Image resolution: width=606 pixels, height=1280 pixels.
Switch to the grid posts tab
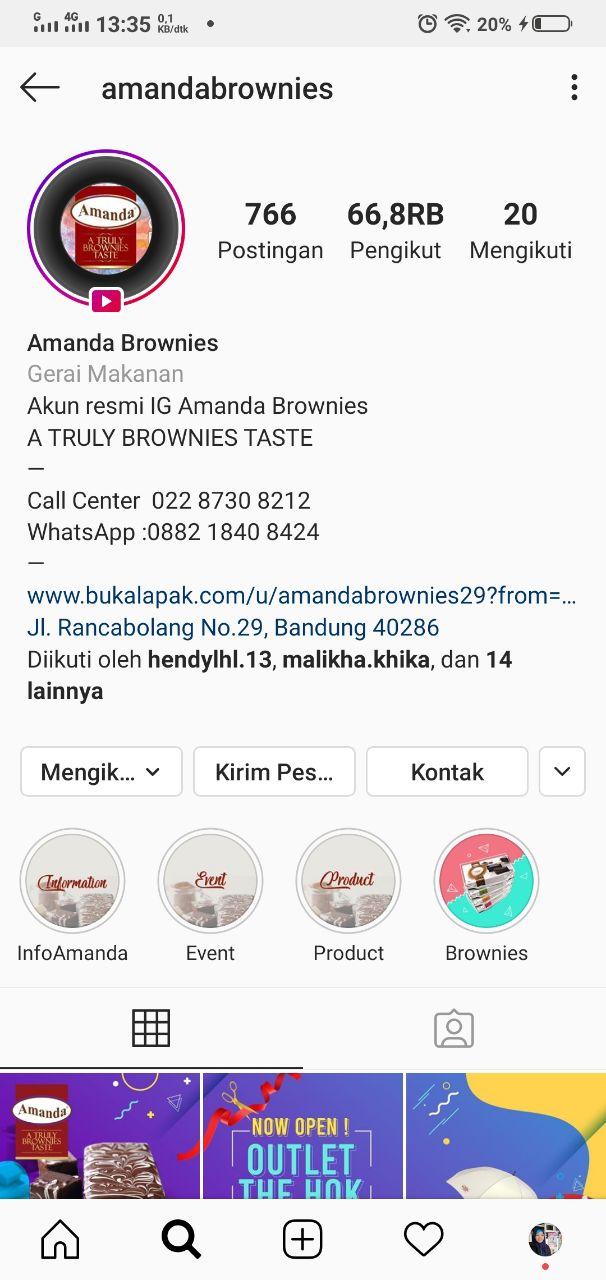pos(151,1028)
